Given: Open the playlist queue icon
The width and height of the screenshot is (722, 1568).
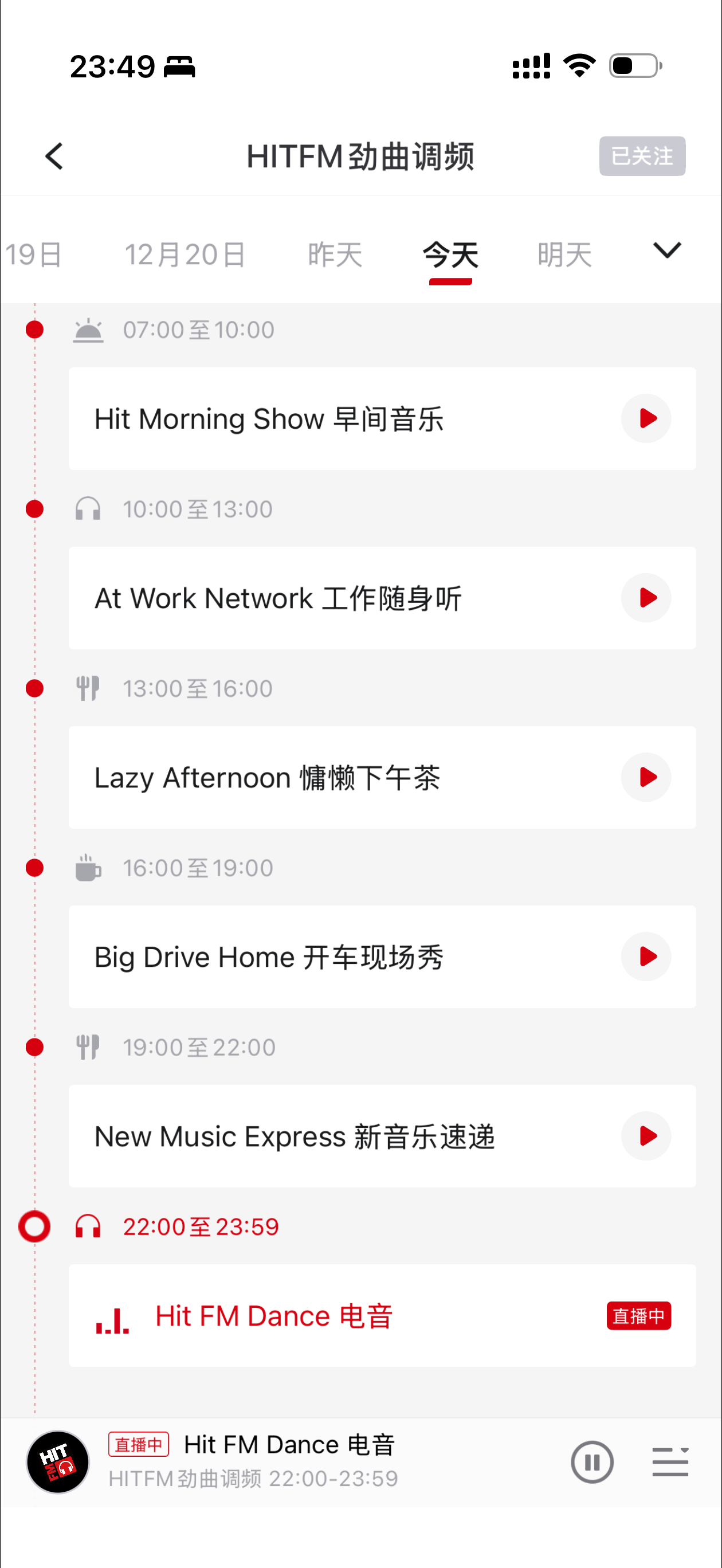Looking at the screenshot, I should pos(670,1461).
